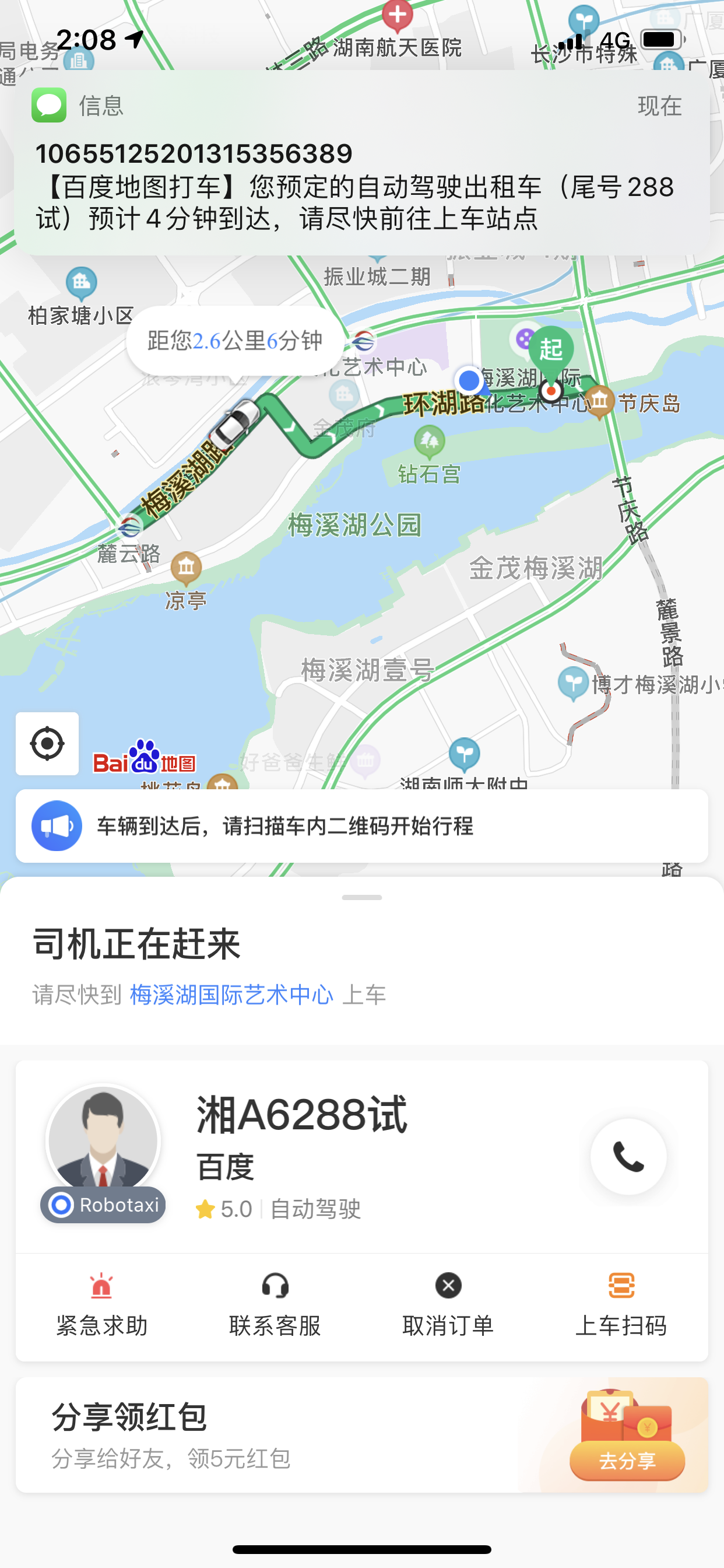Viewport: 724px width, 1568px height.
Task: Tap the Robotaxi driver avatar
Action: tap(103, 1140)
